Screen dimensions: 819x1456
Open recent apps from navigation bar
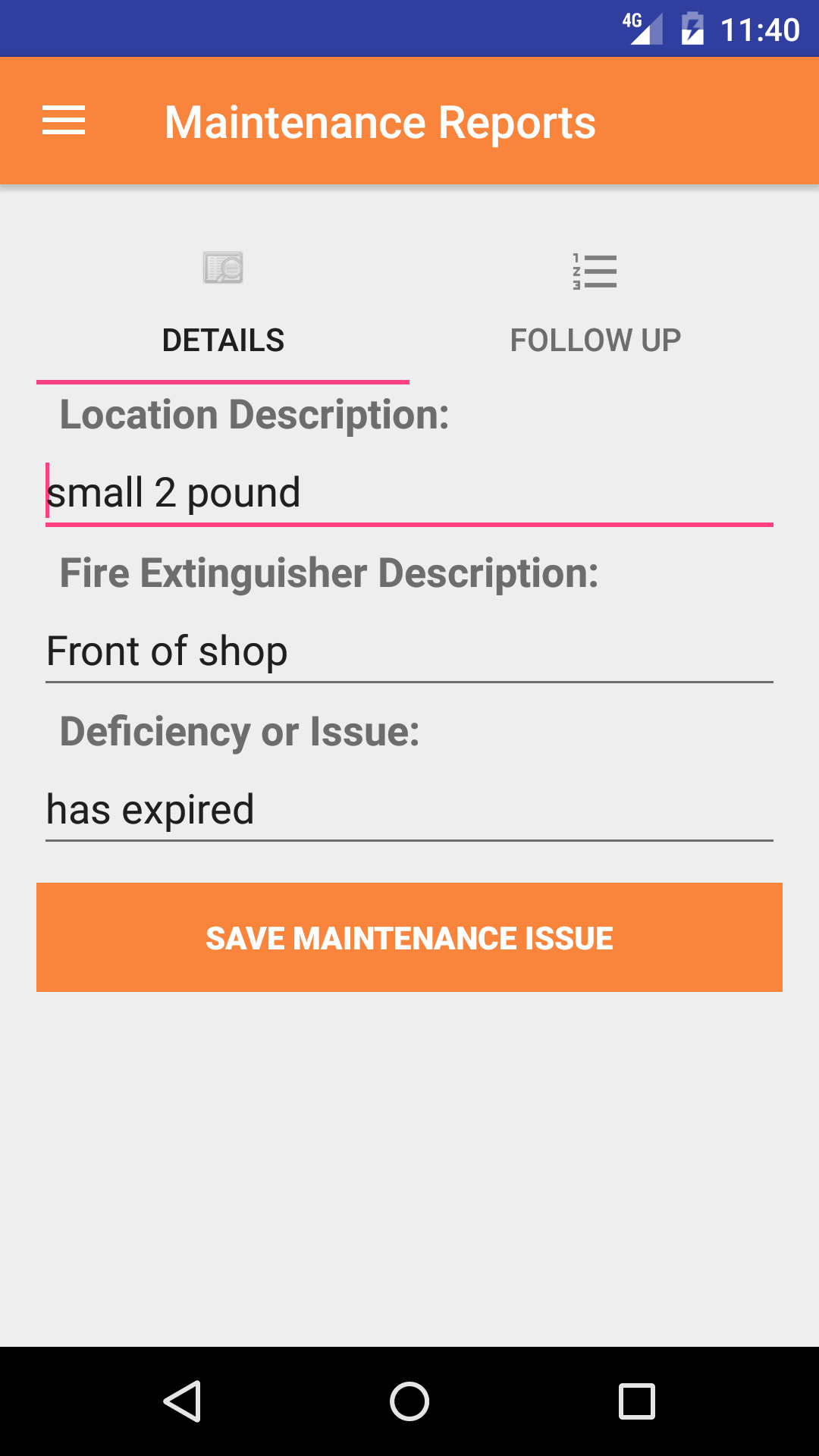pos(637,1401)
